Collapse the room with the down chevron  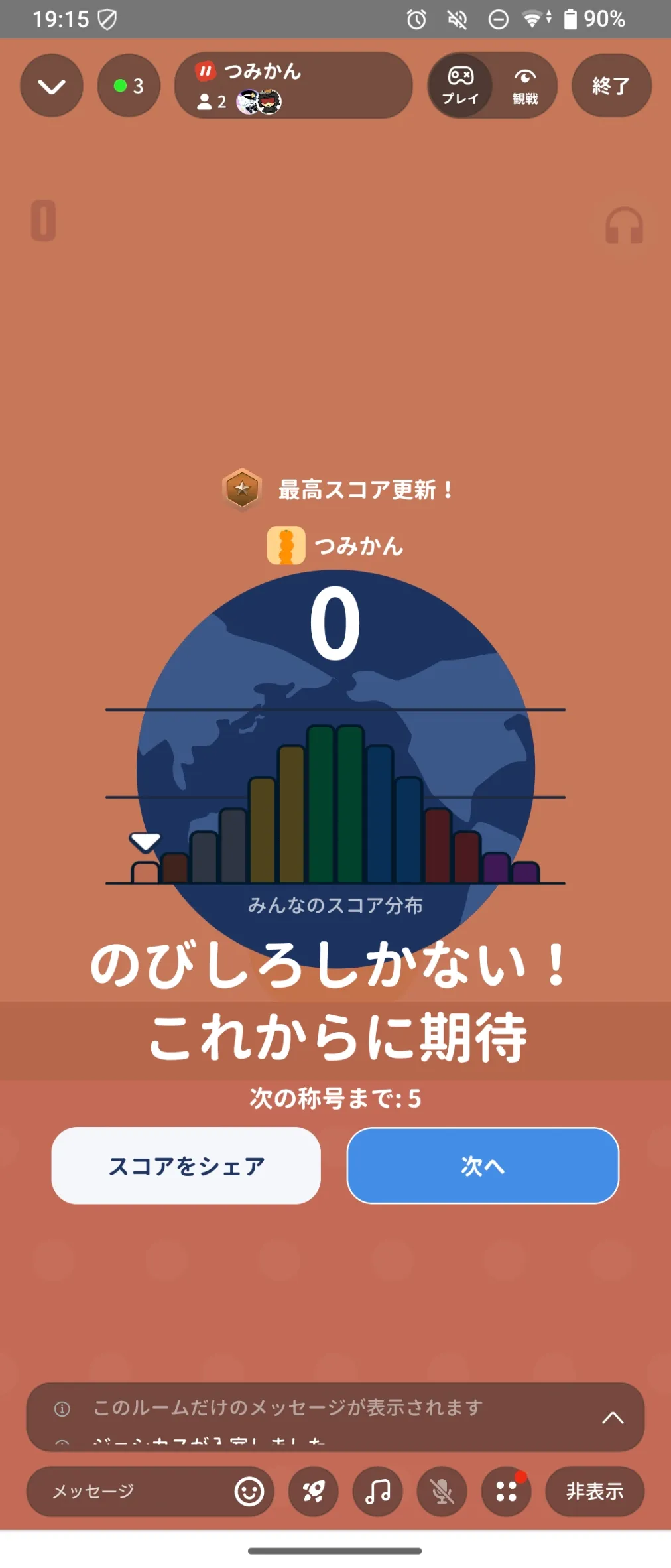click(52, 86)
